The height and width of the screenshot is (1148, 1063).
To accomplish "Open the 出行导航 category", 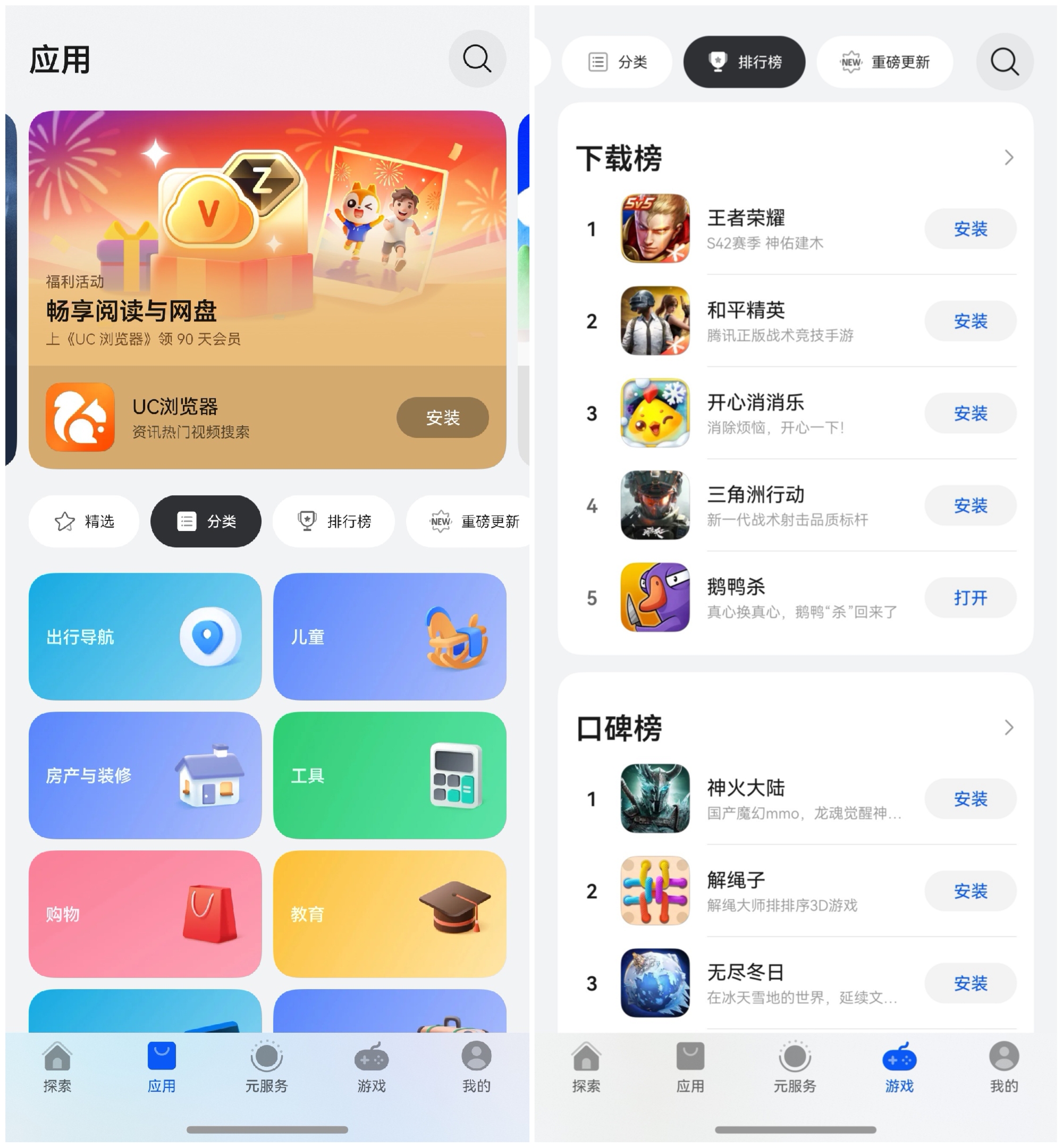I will pyautogui.click(x=145, y=636).
